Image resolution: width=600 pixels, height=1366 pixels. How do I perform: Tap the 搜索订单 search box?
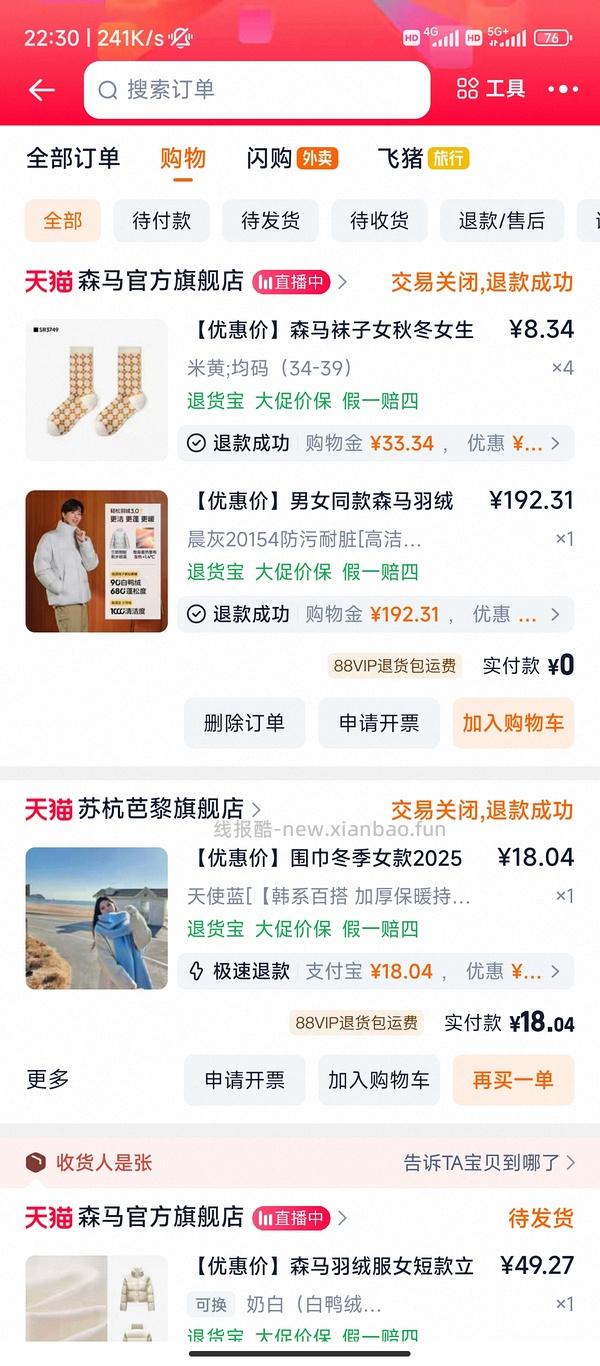(257, 90)
